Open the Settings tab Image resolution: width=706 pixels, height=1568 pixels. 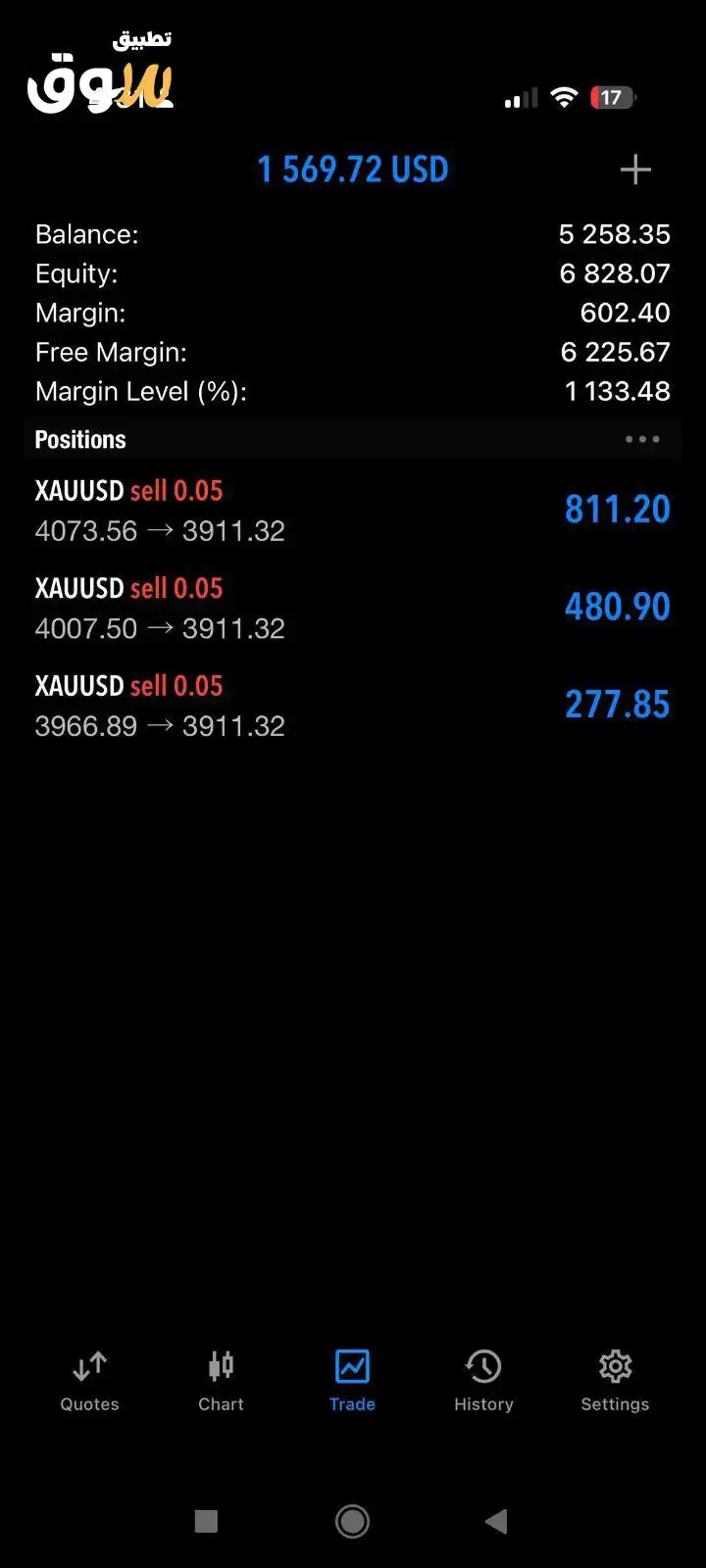pos(615,1381)
